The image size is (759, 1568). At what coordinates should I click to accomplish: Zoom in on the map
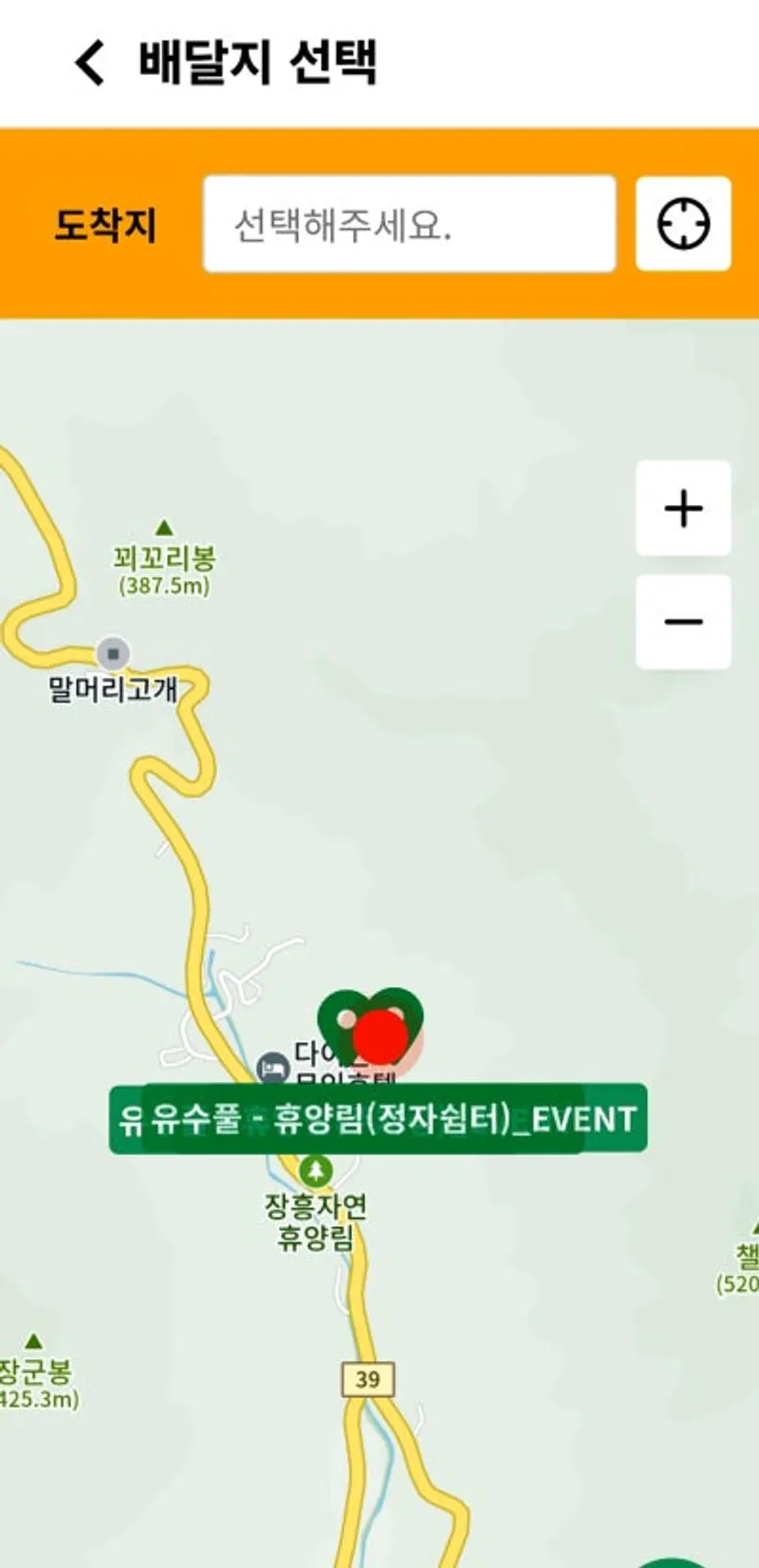click(683, 508)
